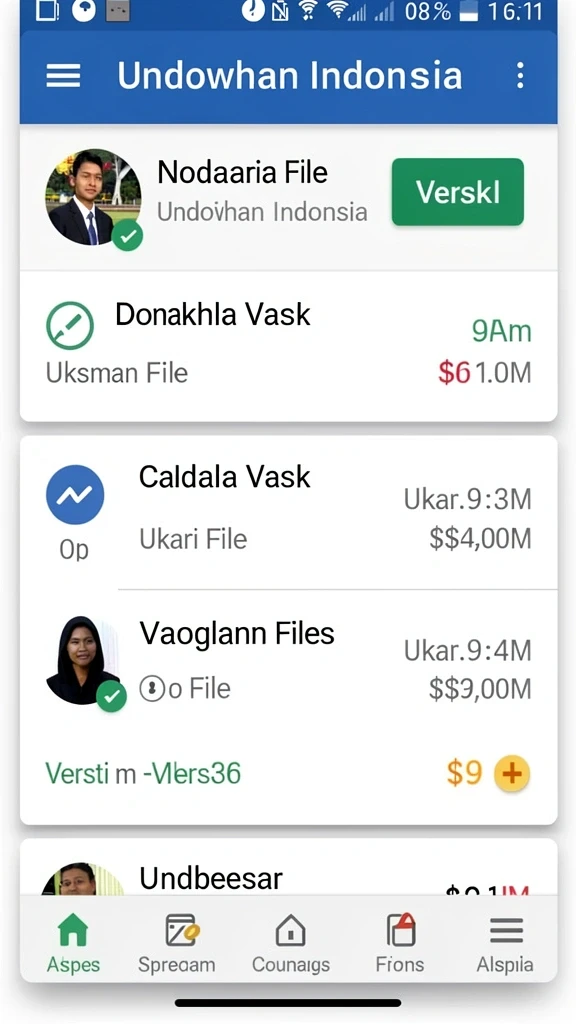Viewport: 576px width, 1024px height.
Task: Tap the yellow plus button next to $9
Action: [512, 774]
